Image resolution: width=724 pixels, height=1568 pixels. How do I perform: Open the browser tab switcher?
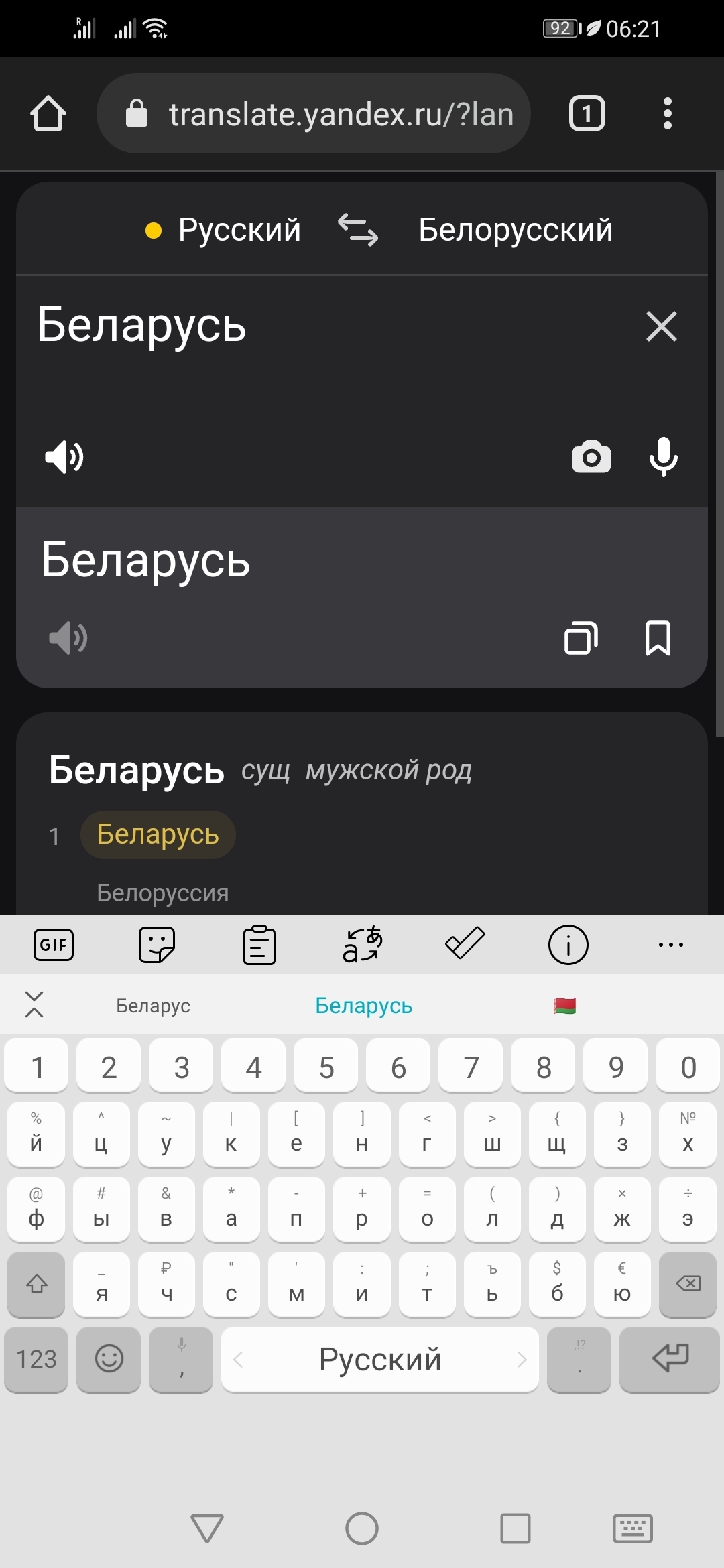click(x=587, y=114)
